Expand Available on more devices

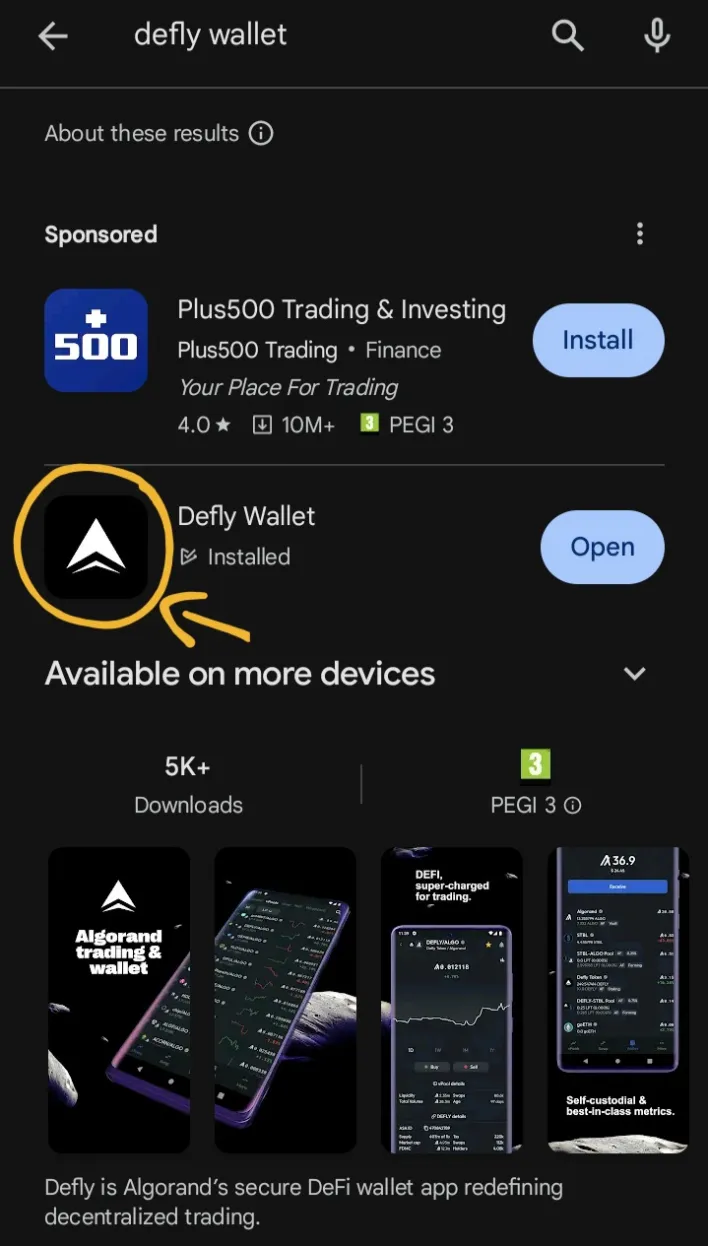point(634,674)
